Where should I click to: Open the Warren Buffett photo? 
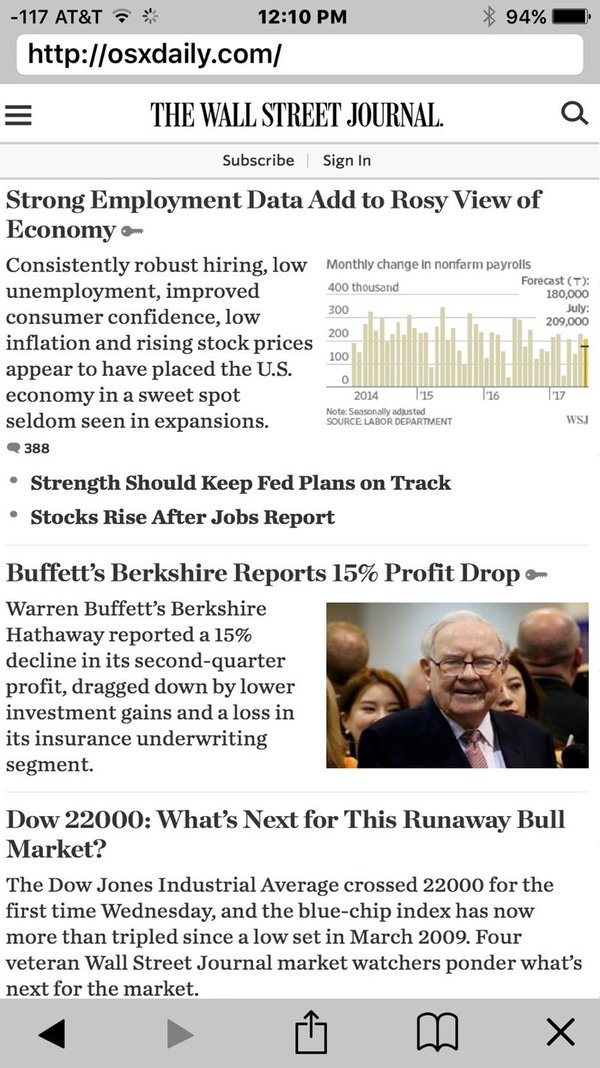457,684
